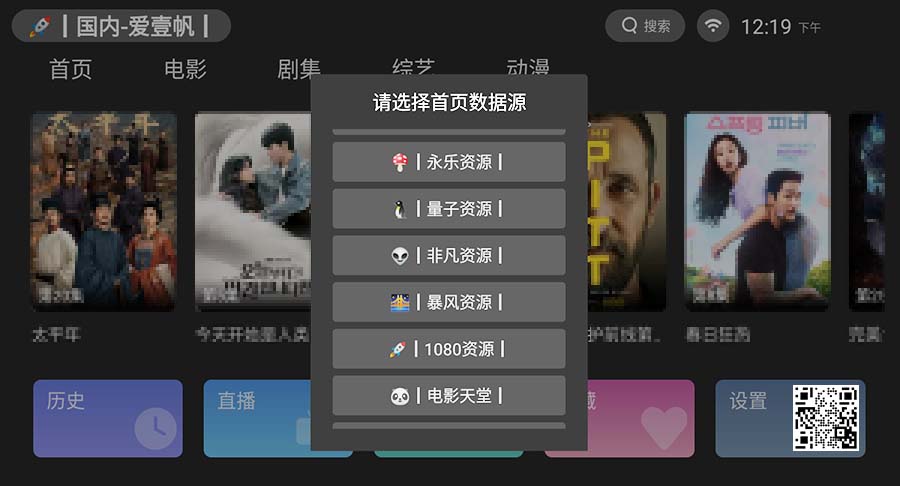
Task: Open the Wi-Fi status icon
Action: pos(712,26)
